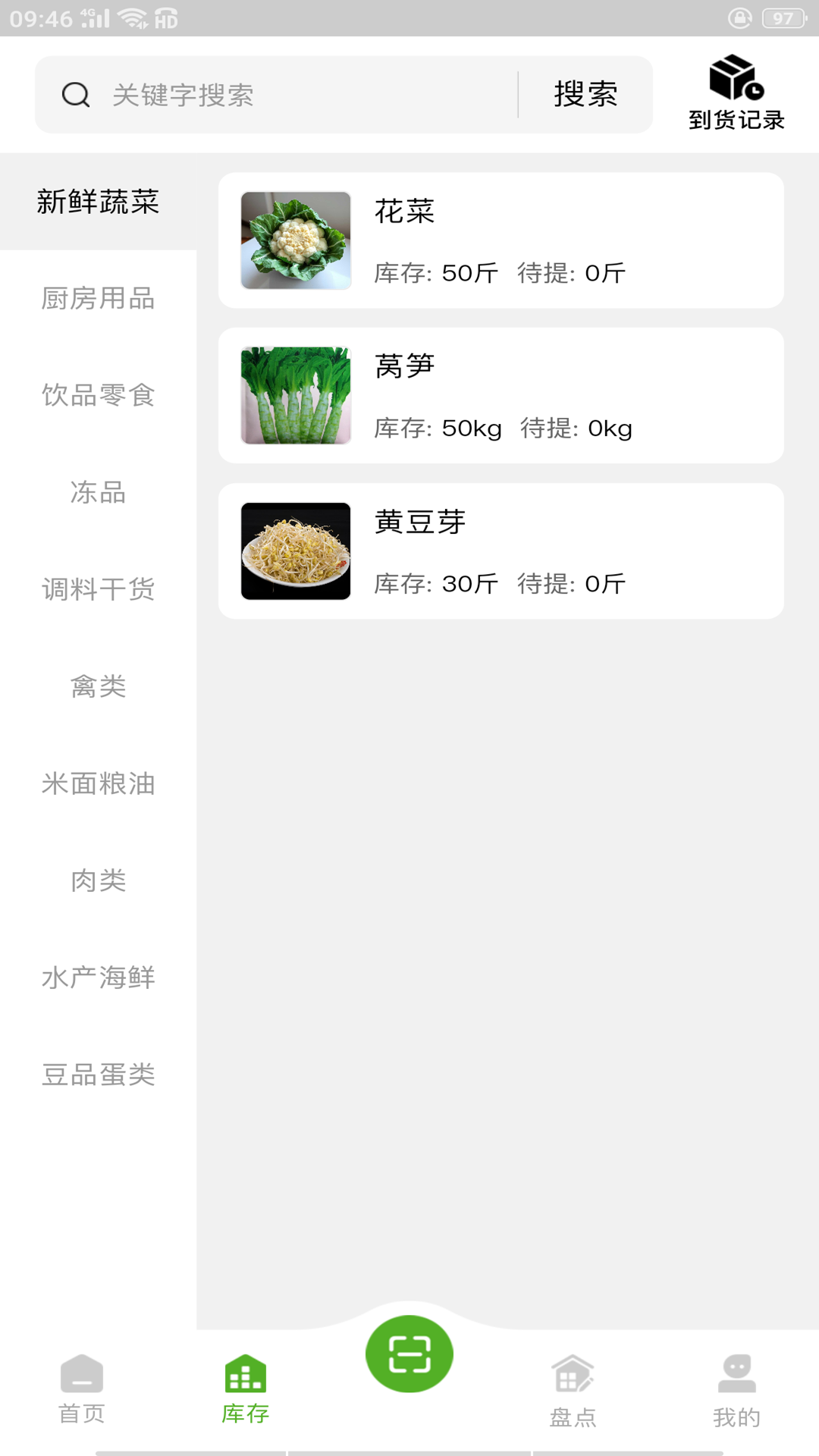Tap the magnifier icon in the search bar

tap(74, 94)
